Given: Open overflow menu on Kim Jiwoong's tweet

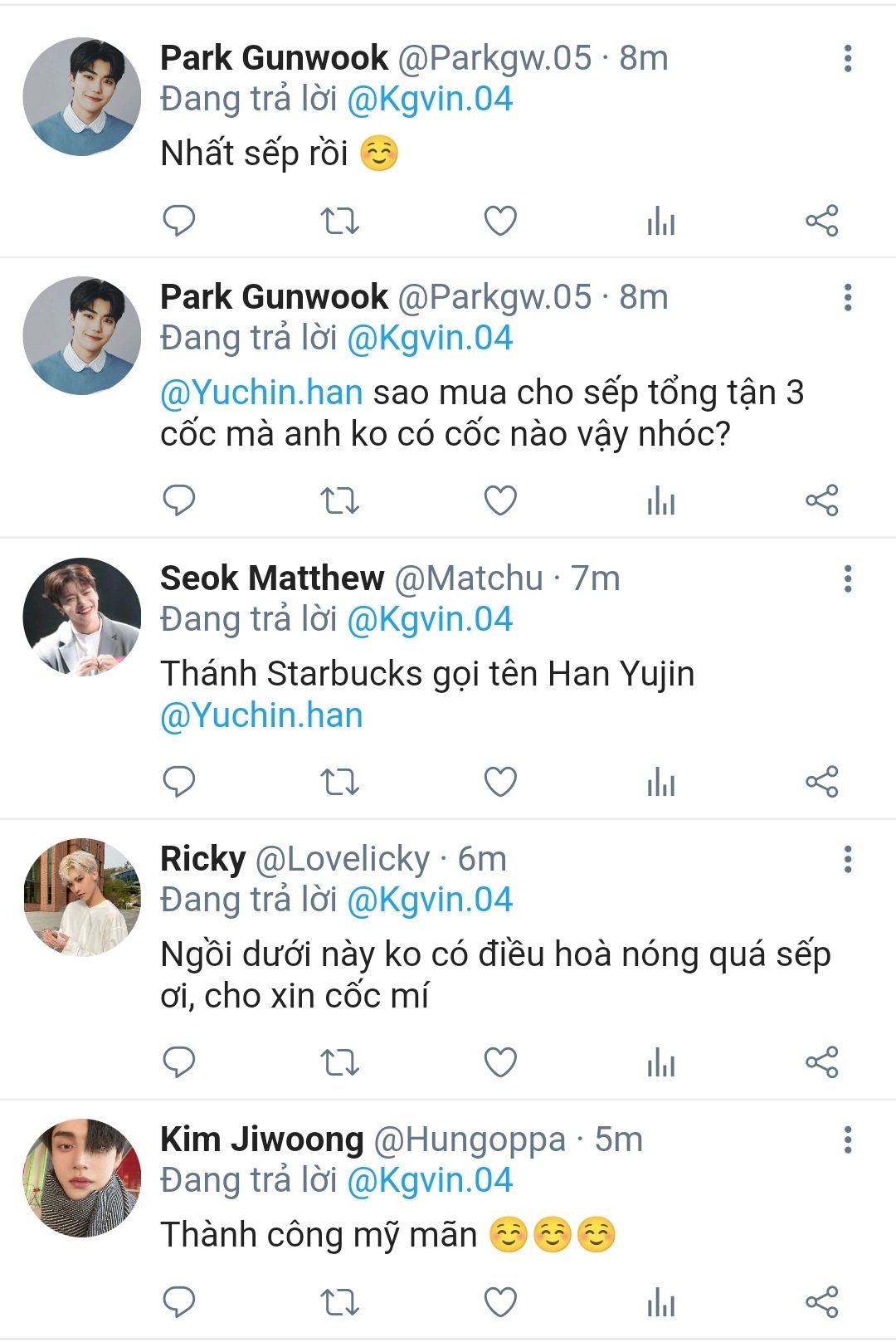Looking at the screenshot, I should pyautogui.click(x=847, y=1139).
